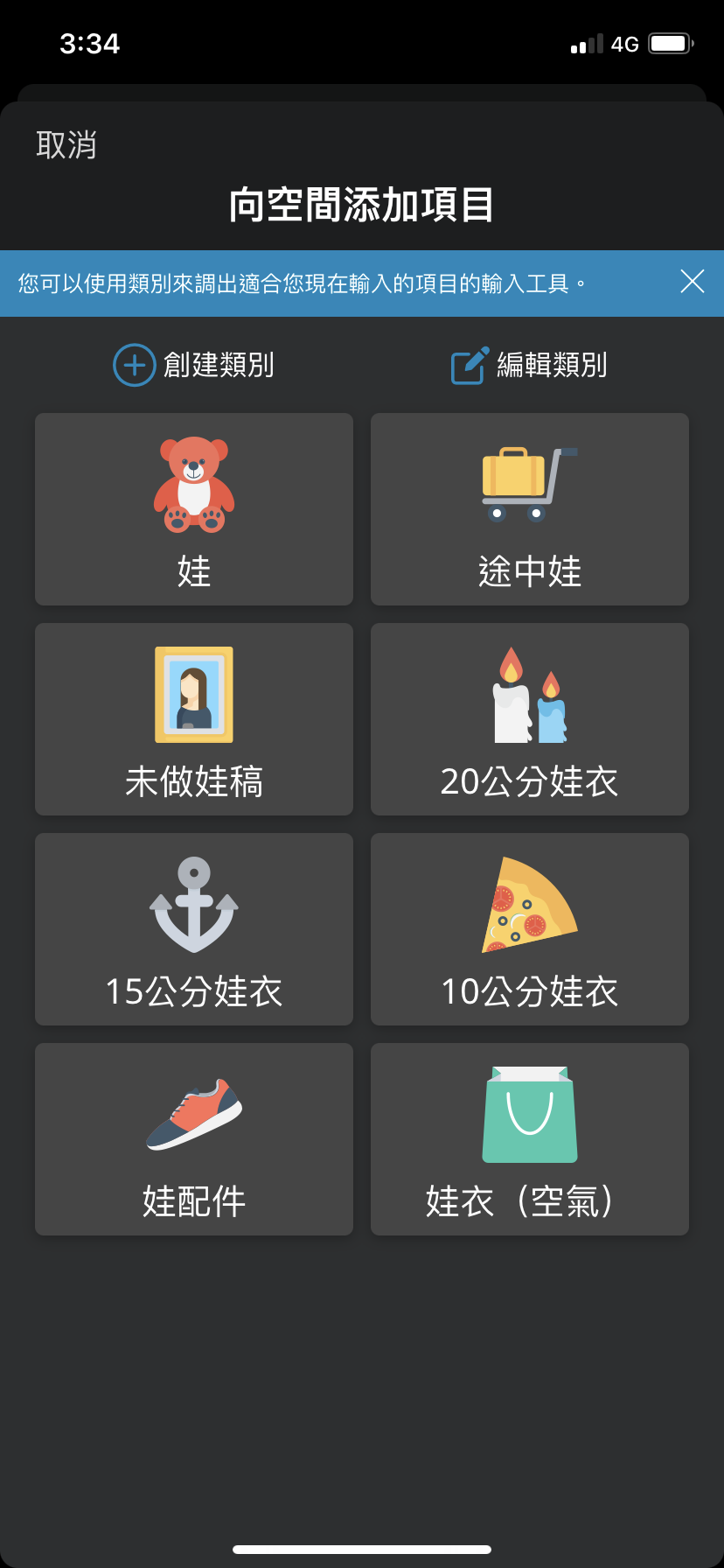Open 編輯類別 to edit categories
Screen dimensions: 724x1568
(529, 365)
